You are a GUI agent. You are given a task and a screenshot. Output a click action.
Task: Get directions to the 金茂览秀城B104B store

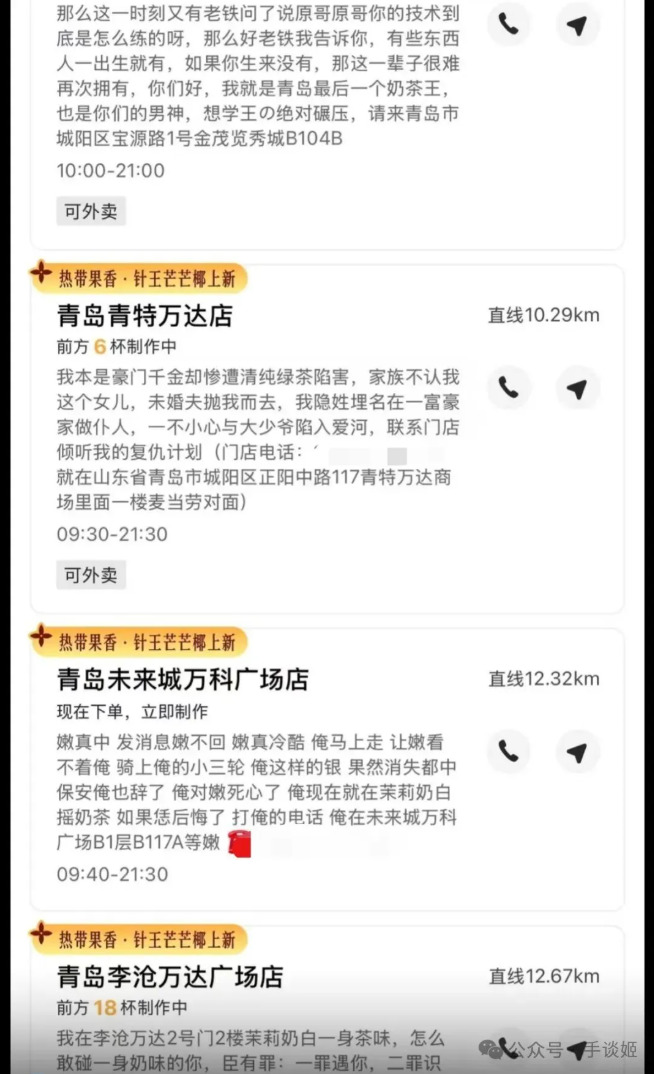pos(577,24)
